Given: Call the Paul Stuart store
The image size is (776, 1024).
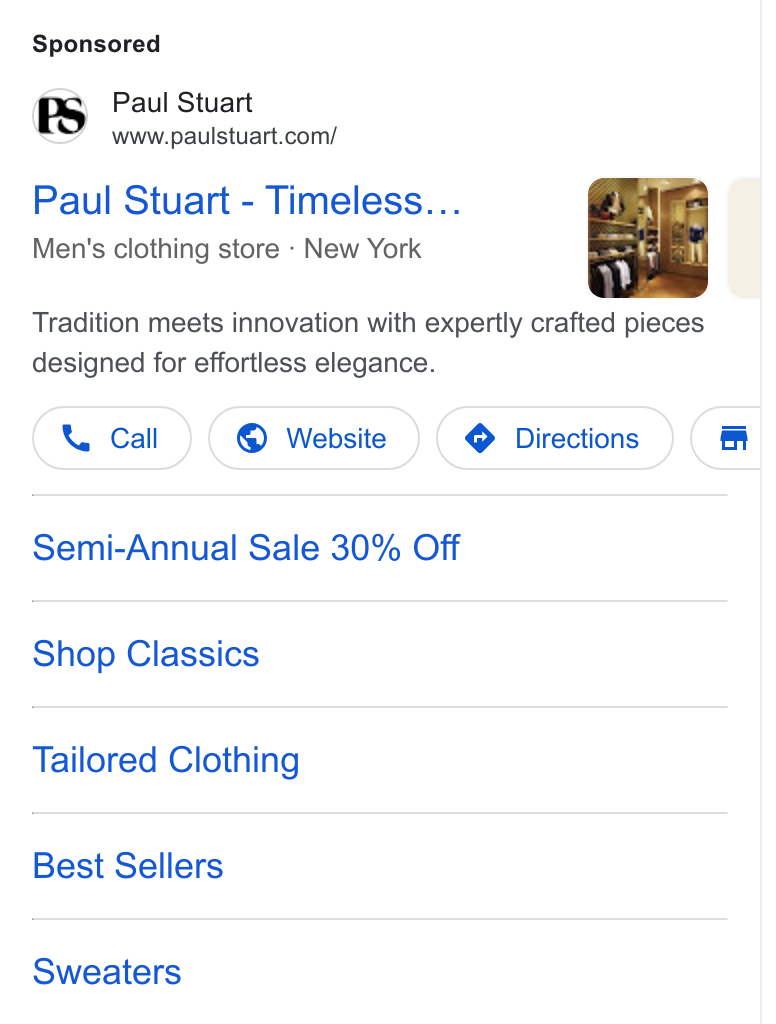Looking at the screenshot, I should point(112,438).
